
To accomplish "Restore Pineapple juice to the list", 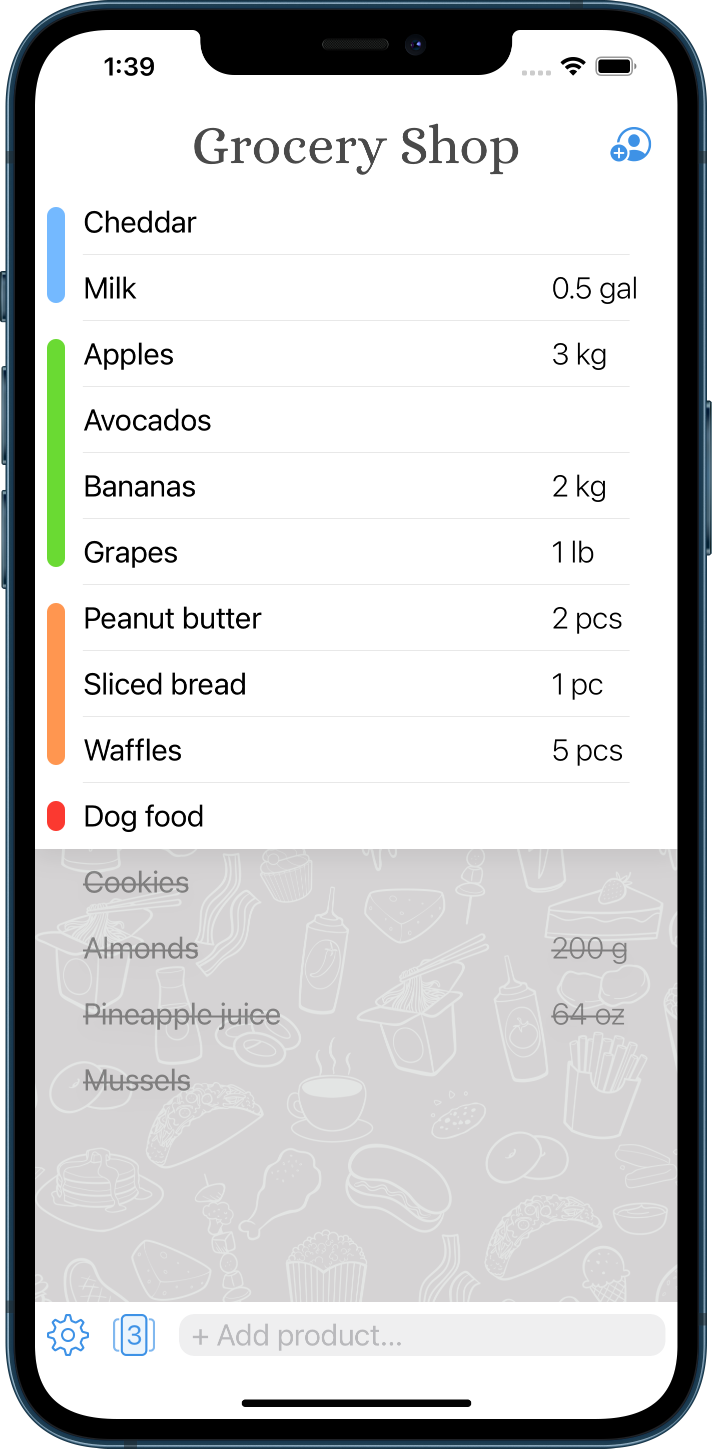I will (356, 1014).
